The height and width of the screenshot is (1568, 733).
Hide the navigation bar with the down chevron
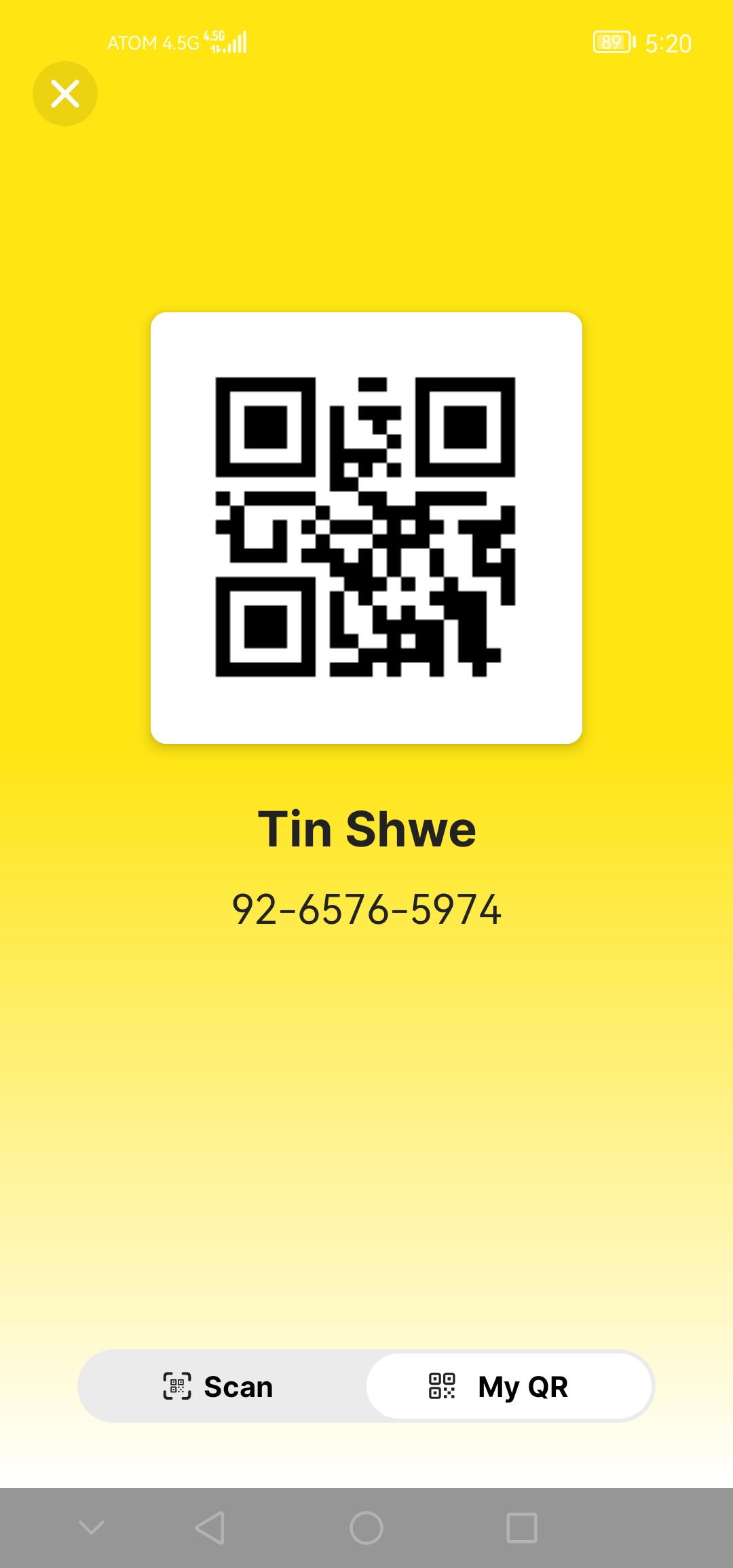(92, 1528)
